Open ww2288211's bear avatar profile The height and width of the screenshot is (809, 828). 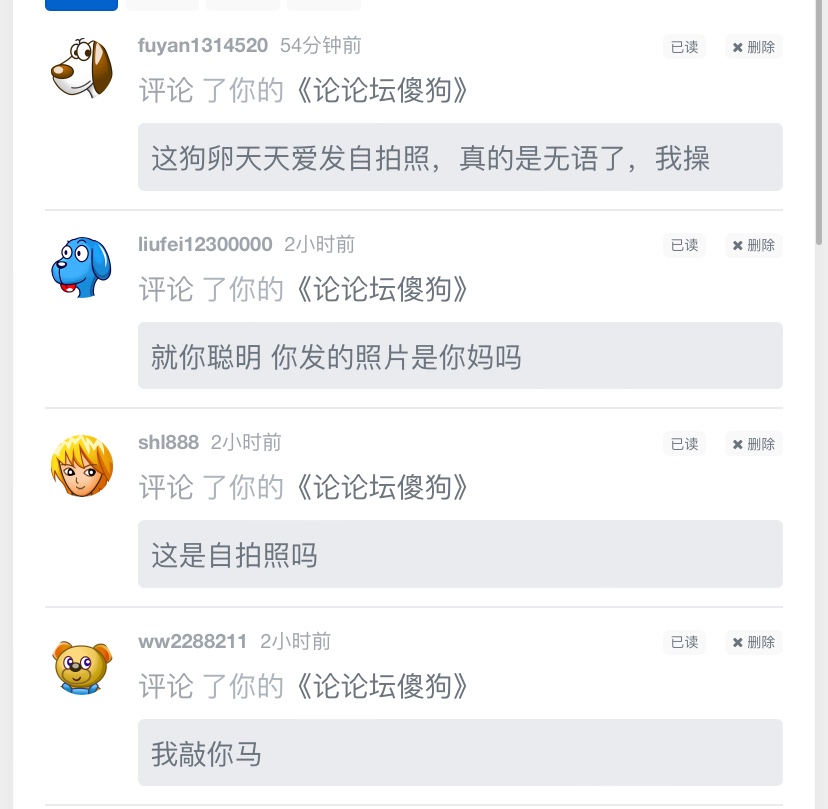point(81,665)
